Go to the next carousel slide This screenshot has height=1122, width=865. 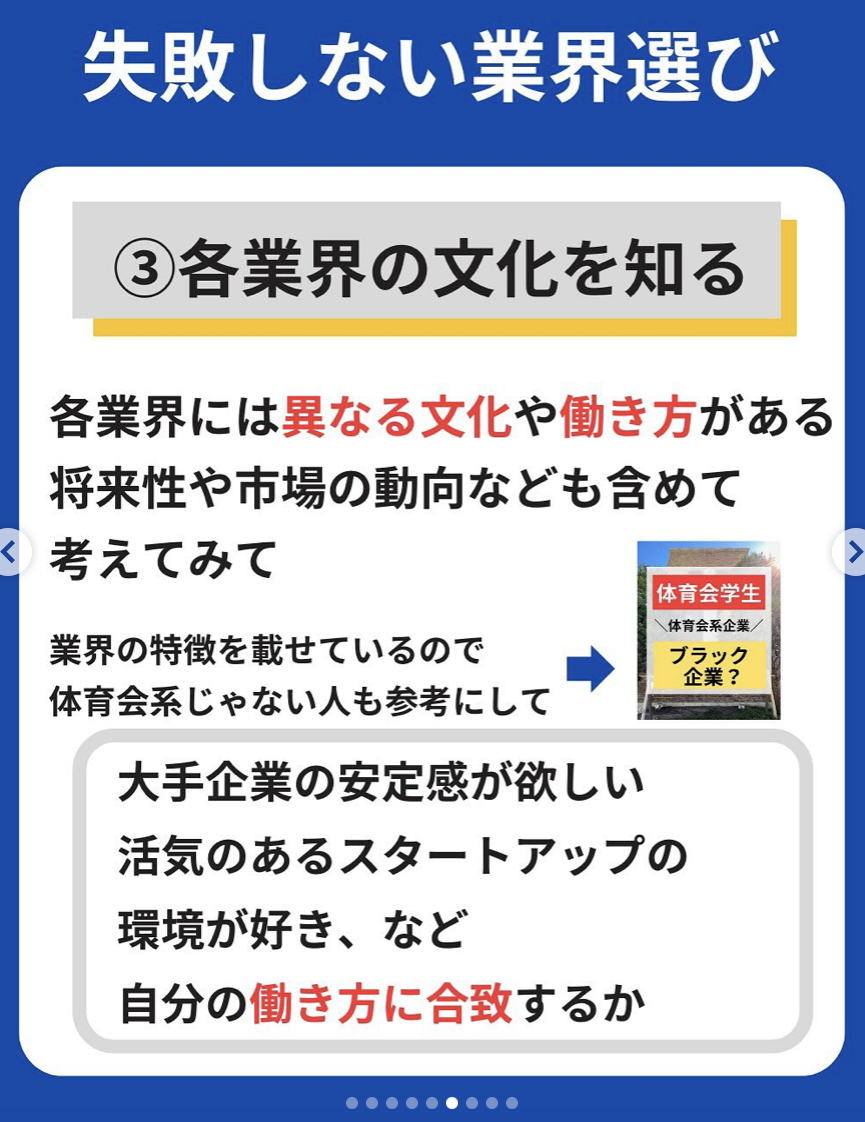pyautogui.click(x=853, y=551)
